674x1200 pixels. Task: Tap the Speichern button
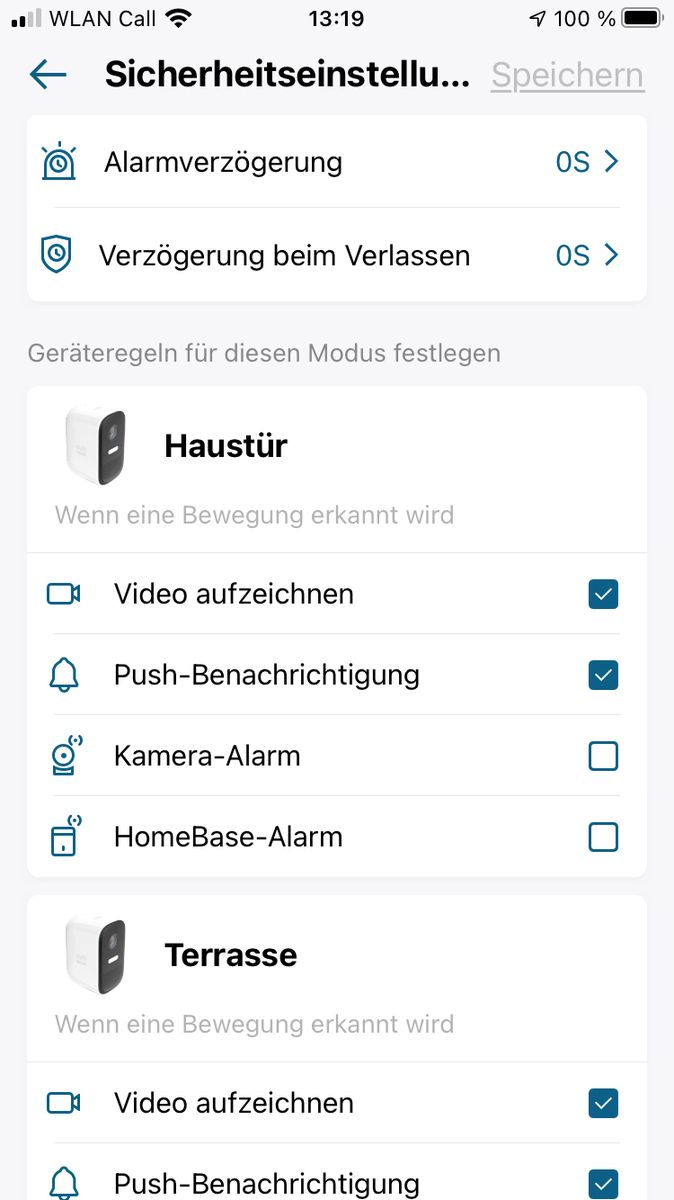[x=567, y=76]
